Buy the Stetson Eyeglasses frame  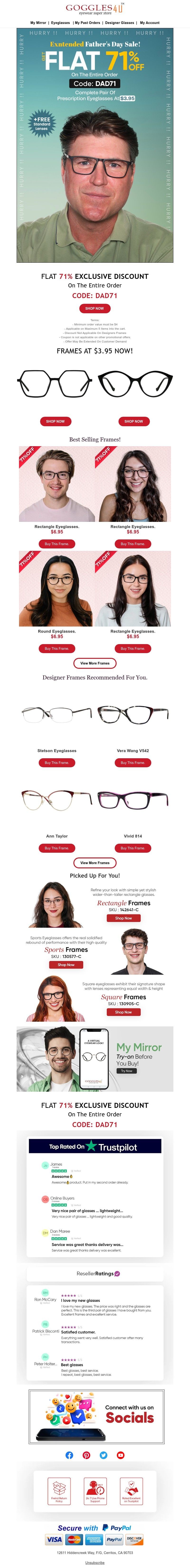coord(57,763)
